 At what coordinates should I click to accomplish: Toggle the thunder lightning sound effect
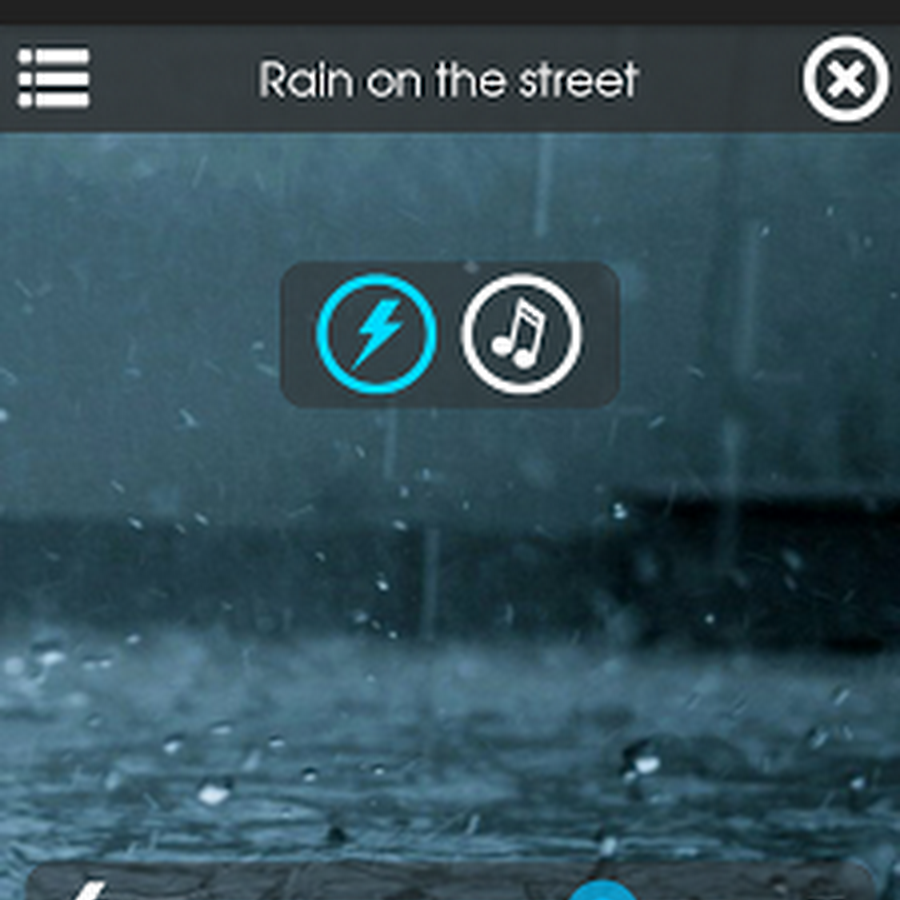377,334
